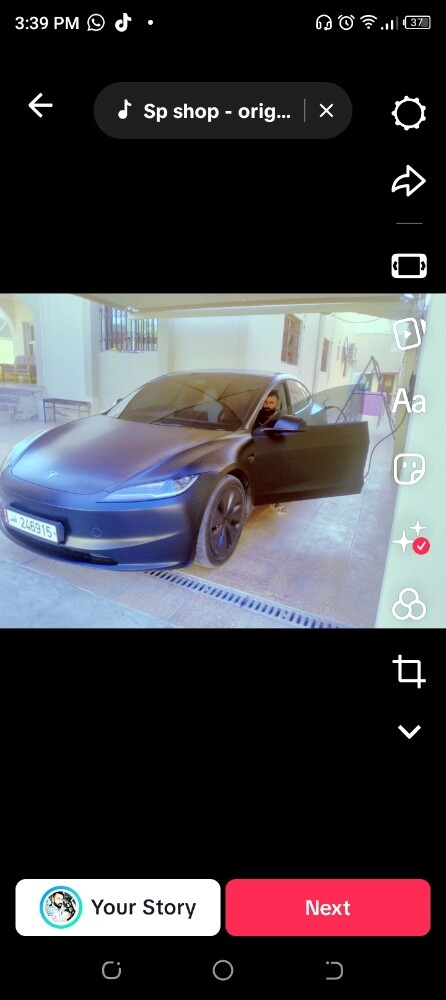Go back with the top-left arrow
446x1000 pixels.
[x=40, y=105]
